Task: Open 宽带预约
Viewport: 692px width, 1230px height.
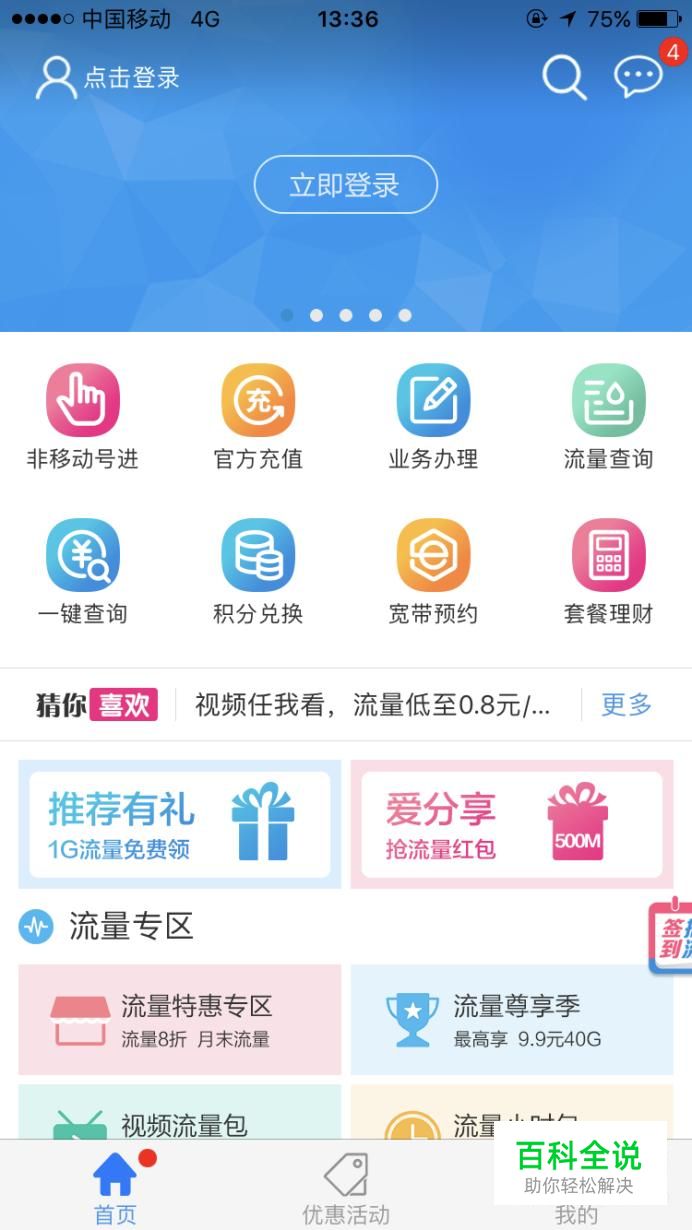Action: [433, 572]
